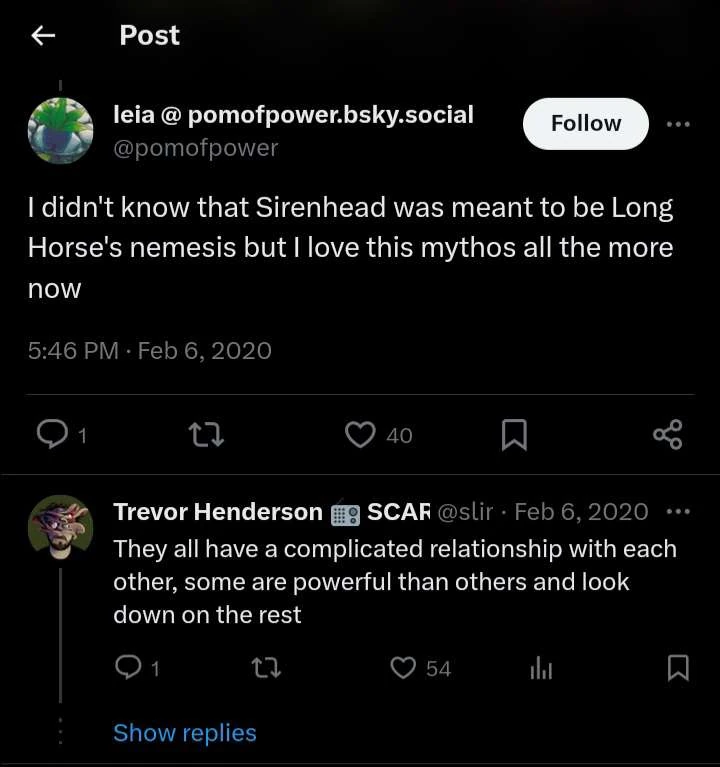Repost Trevor Henderson's reply

click(x=266, y=668)
